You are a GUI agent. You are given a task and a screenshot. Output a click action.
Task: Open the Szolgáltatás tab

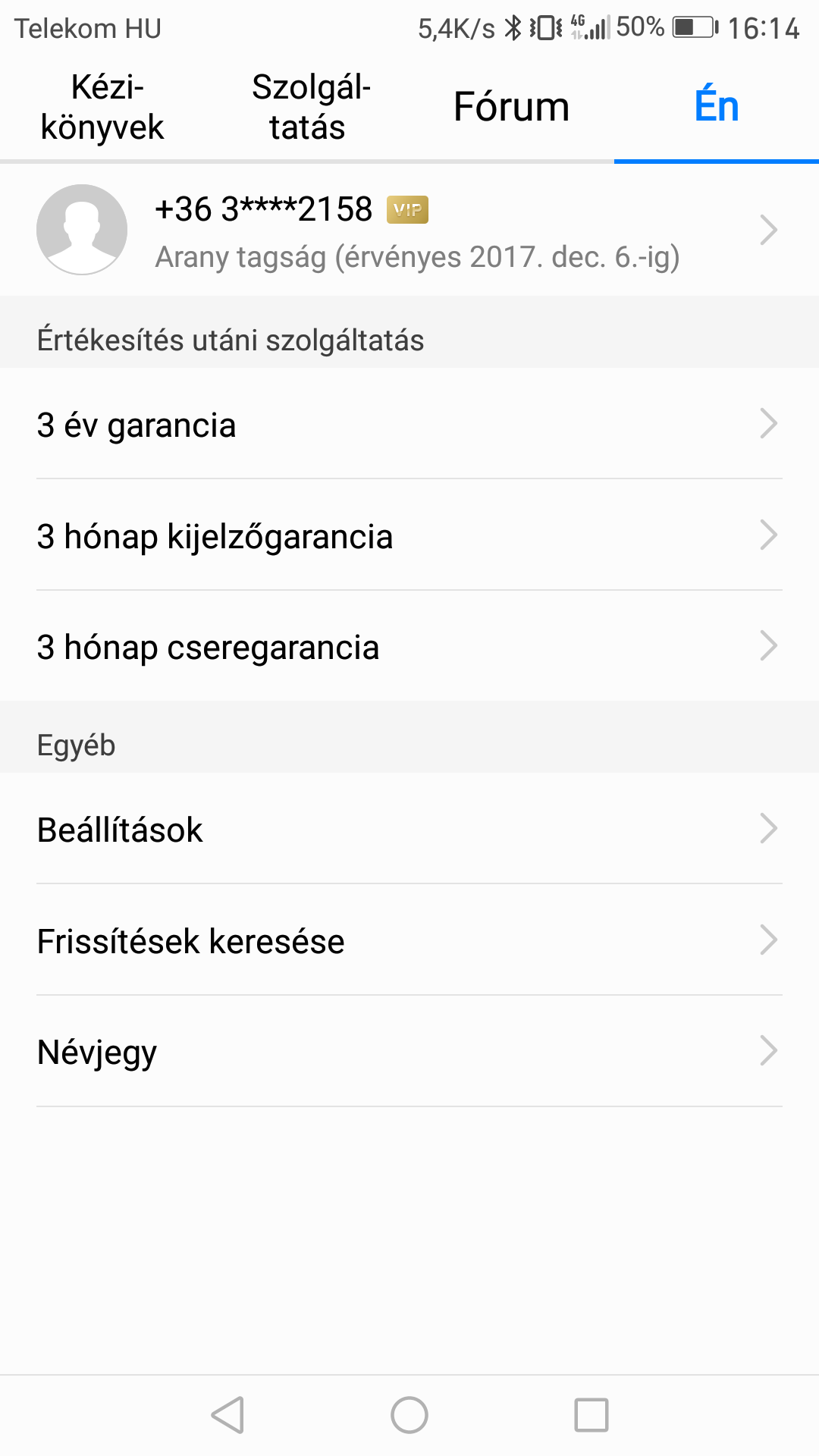click(307, 107)
